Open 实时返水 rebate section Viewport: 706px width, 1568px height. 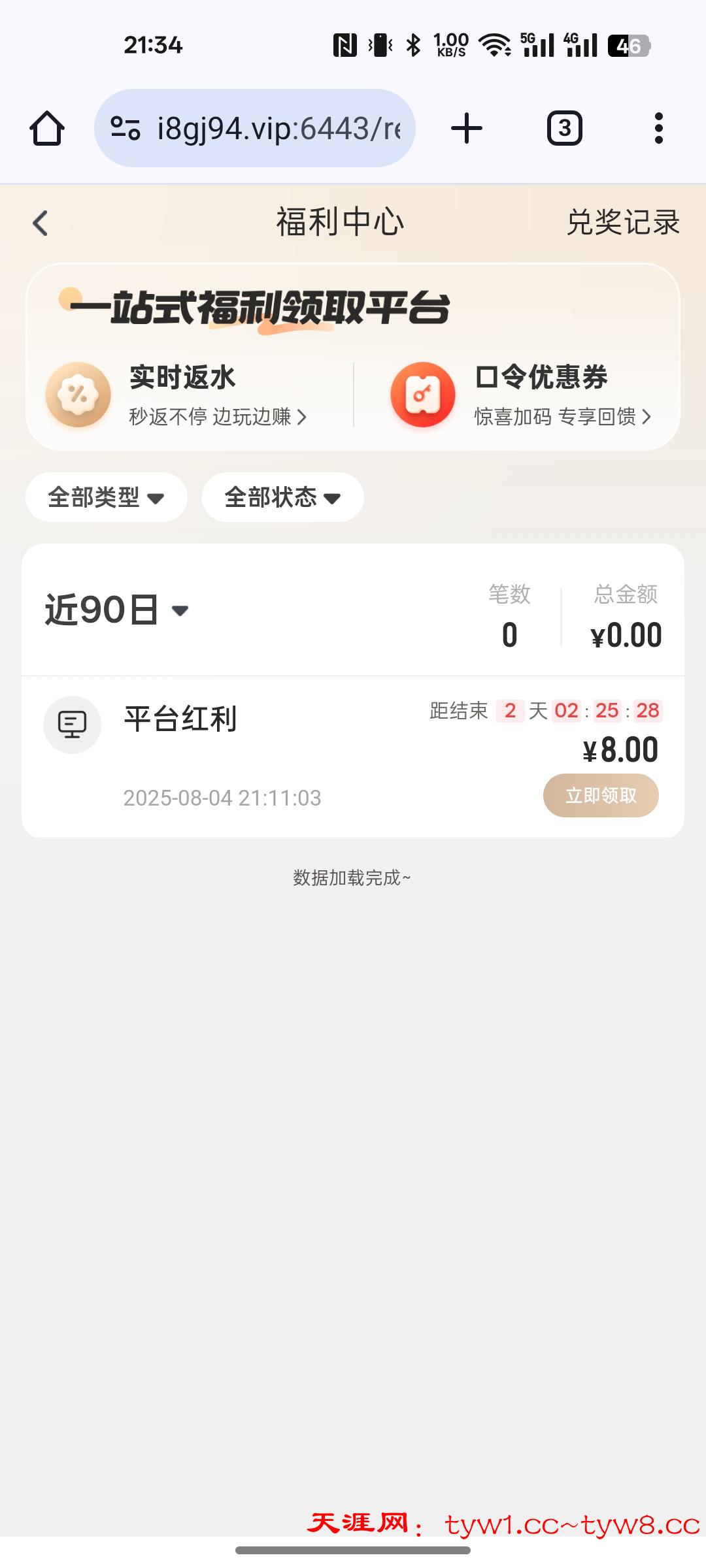(183, 395)
